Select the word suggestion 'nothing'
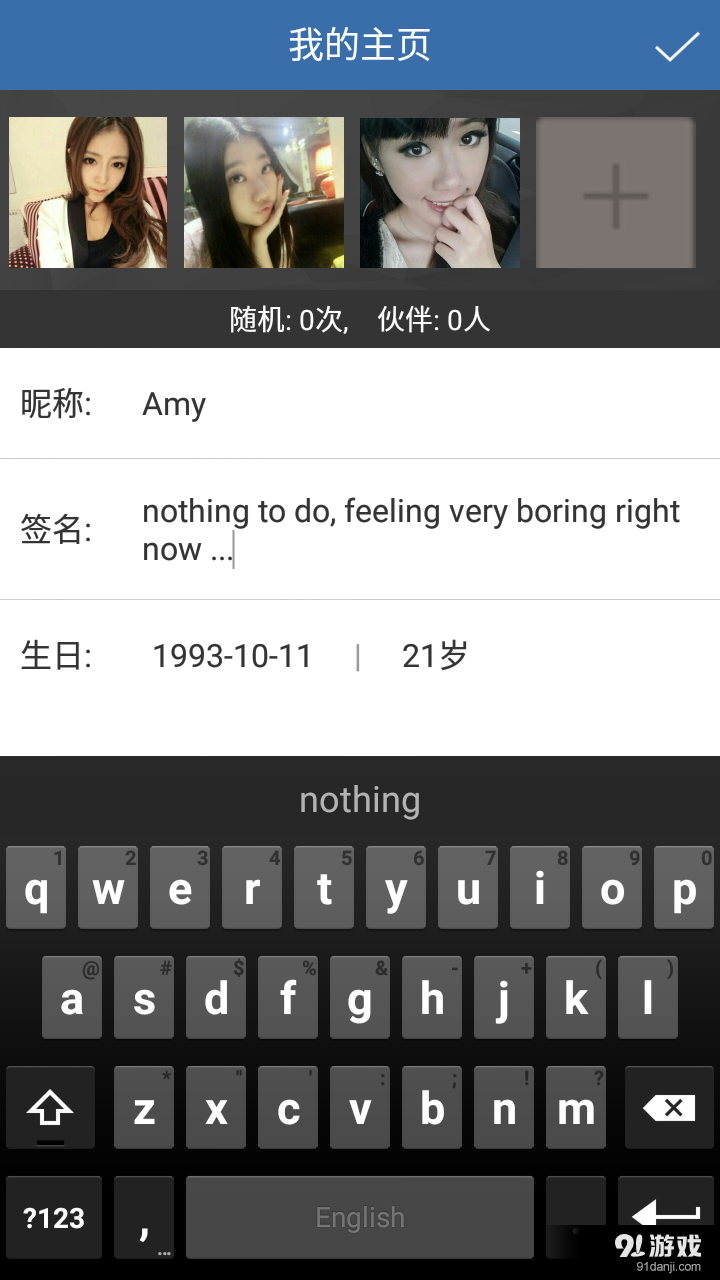 coord(359,799)
